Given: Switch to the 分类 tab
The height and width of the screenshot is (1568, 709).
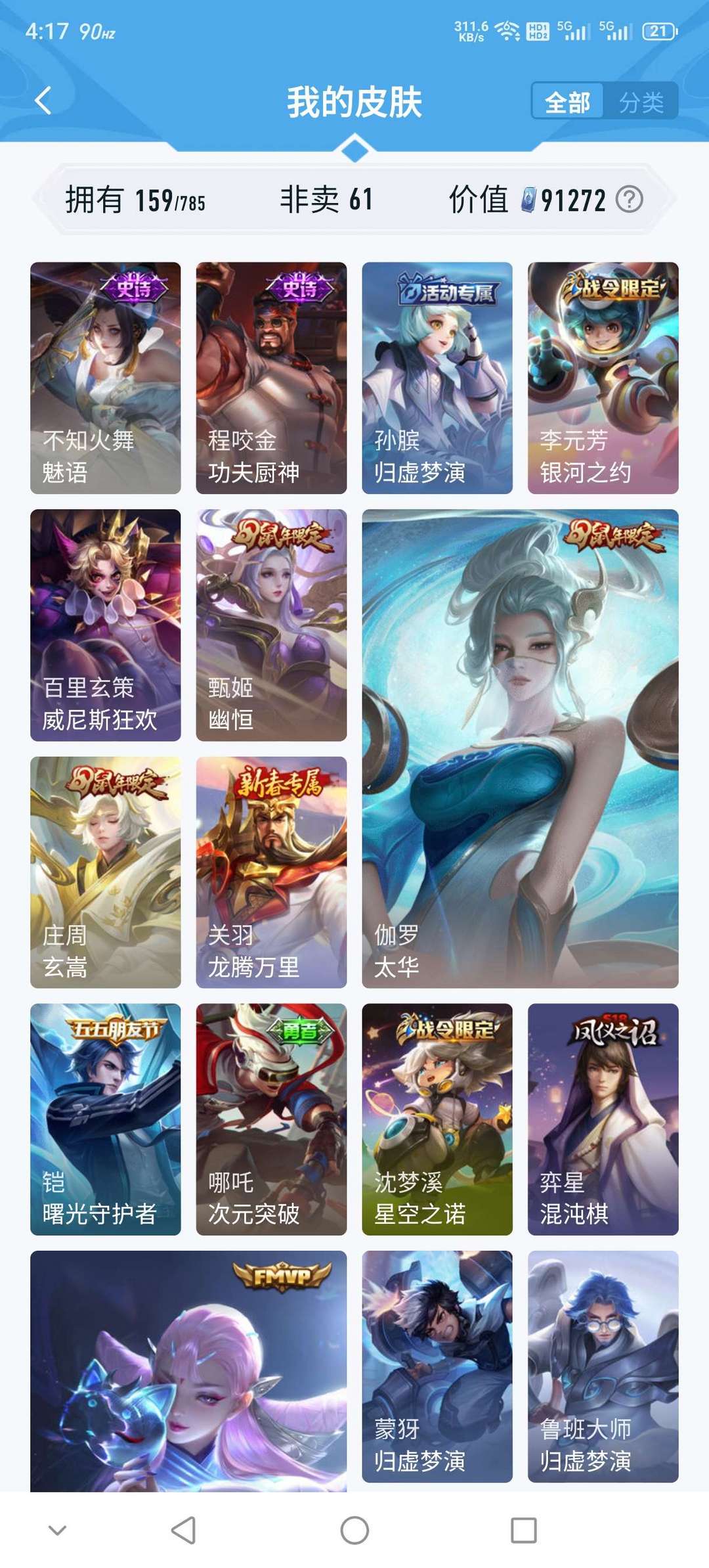Looking at the screenshot, I should tap(641, 102).
